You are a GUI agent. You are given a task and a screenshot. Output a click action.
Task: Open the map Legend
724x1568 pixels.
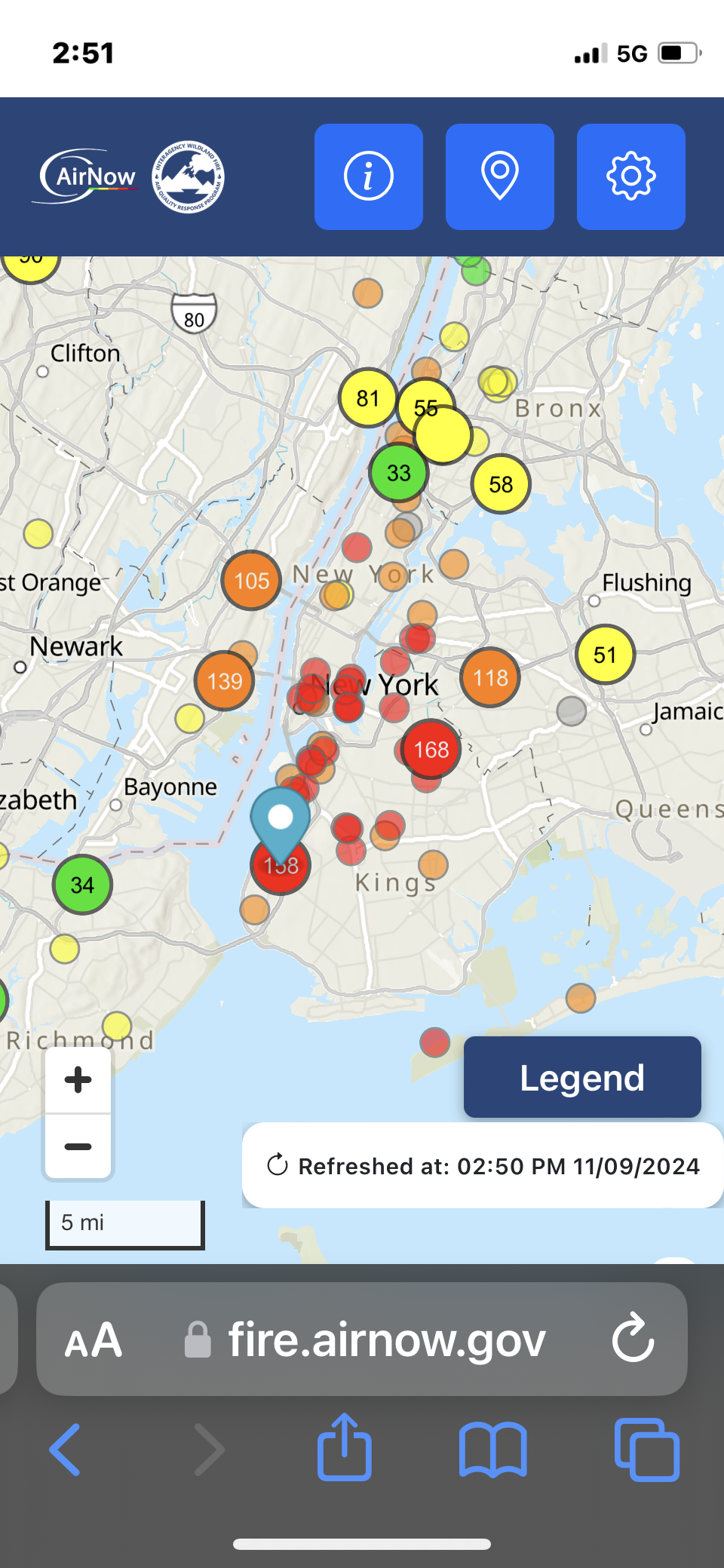point(581,1077)
